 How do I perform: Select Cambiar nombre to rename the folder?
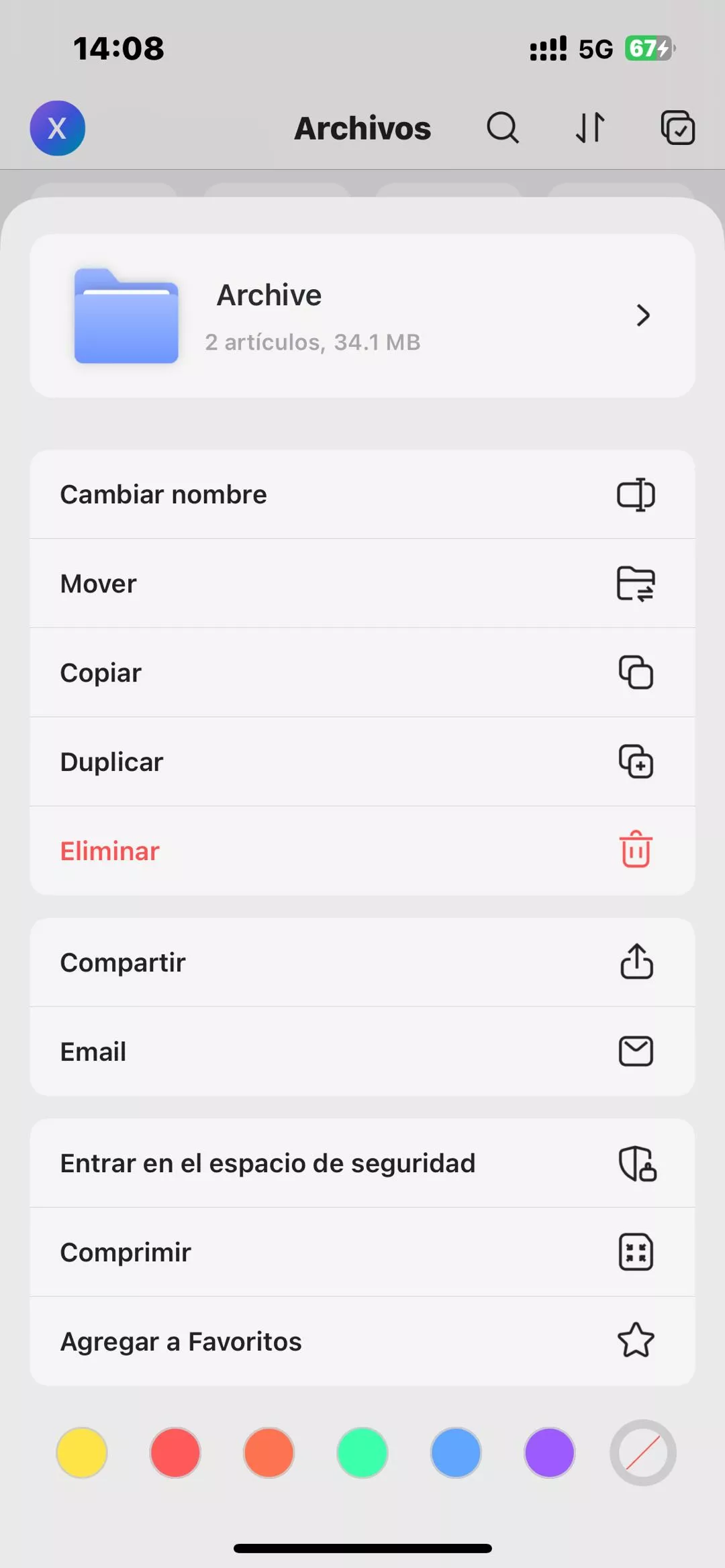362,494
